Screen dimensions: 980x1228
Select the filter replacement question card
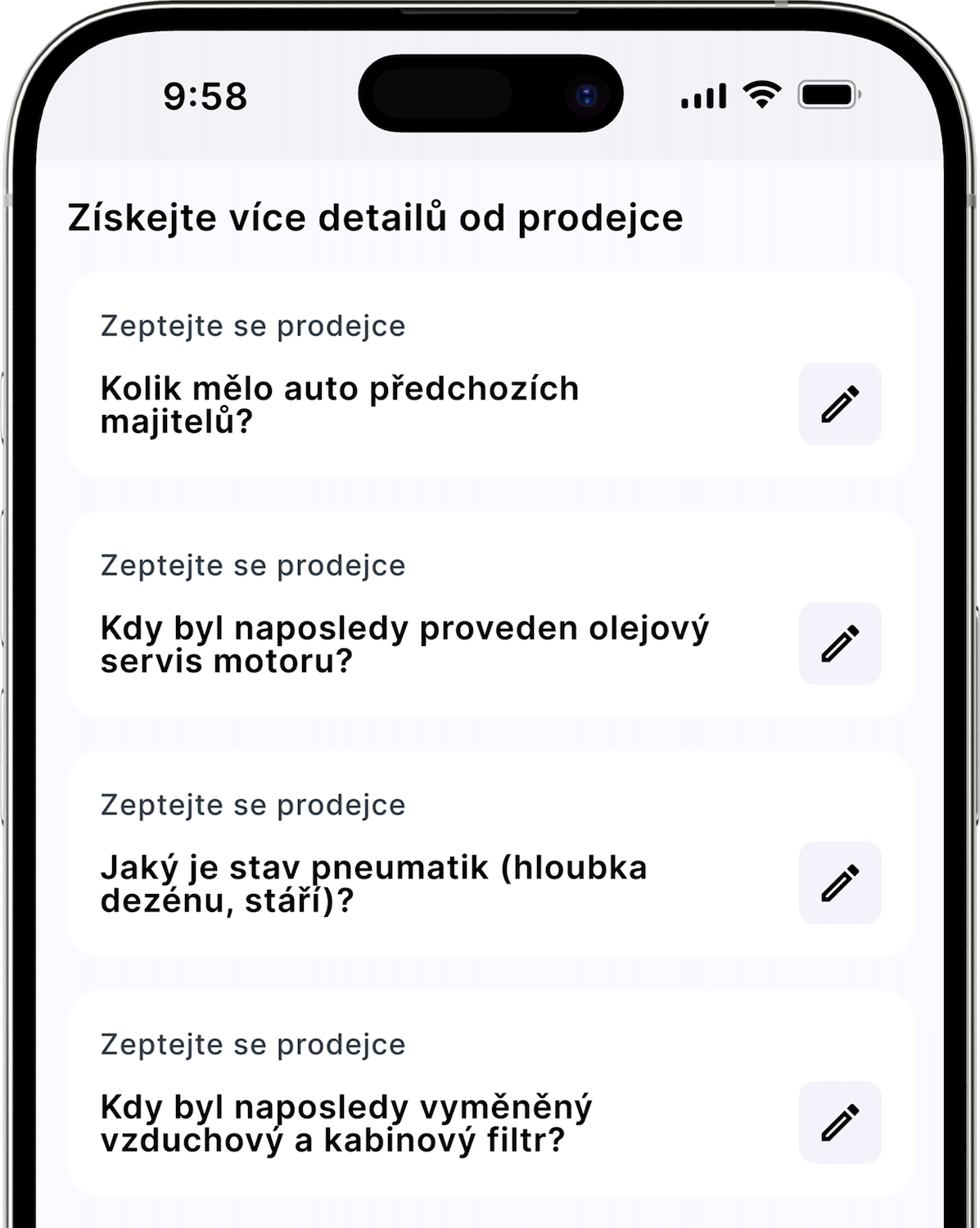click(x=346, y=1121)
